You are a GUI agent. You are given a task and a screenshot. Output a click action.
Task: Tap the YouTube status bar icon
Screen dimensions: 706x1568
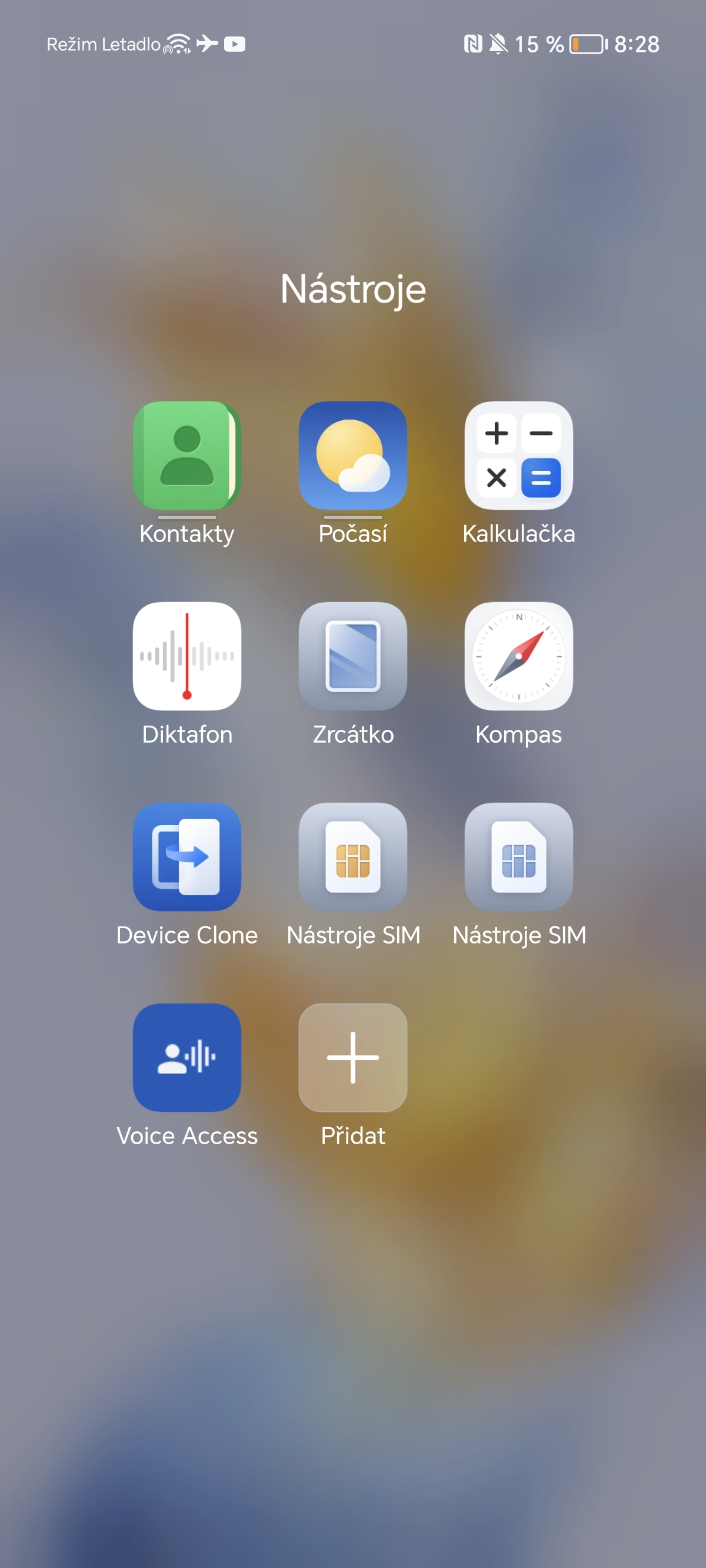click(235, 44)
